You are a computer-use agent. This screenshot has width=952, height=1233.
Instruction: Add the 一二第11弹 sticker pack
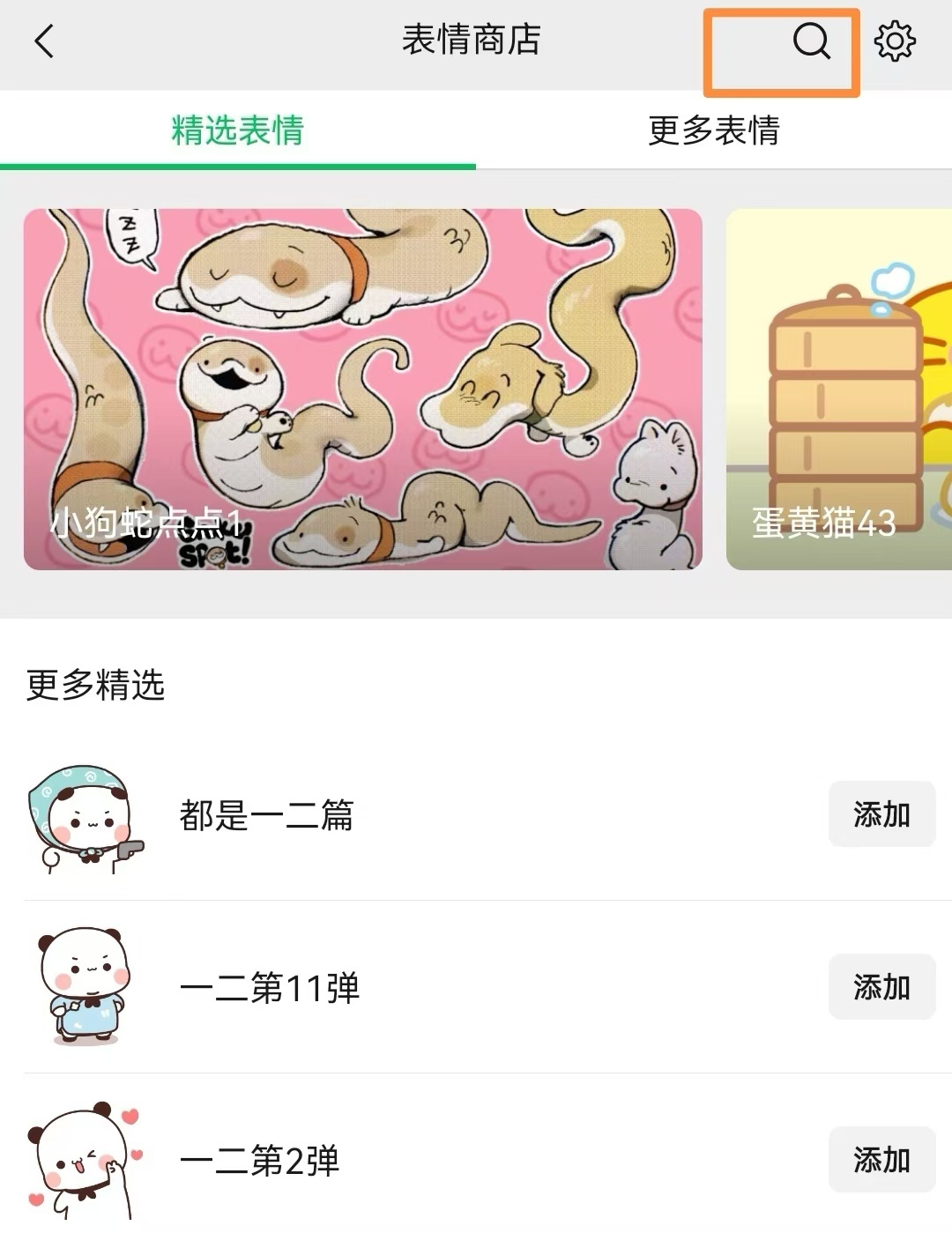[x=881, y=987]
